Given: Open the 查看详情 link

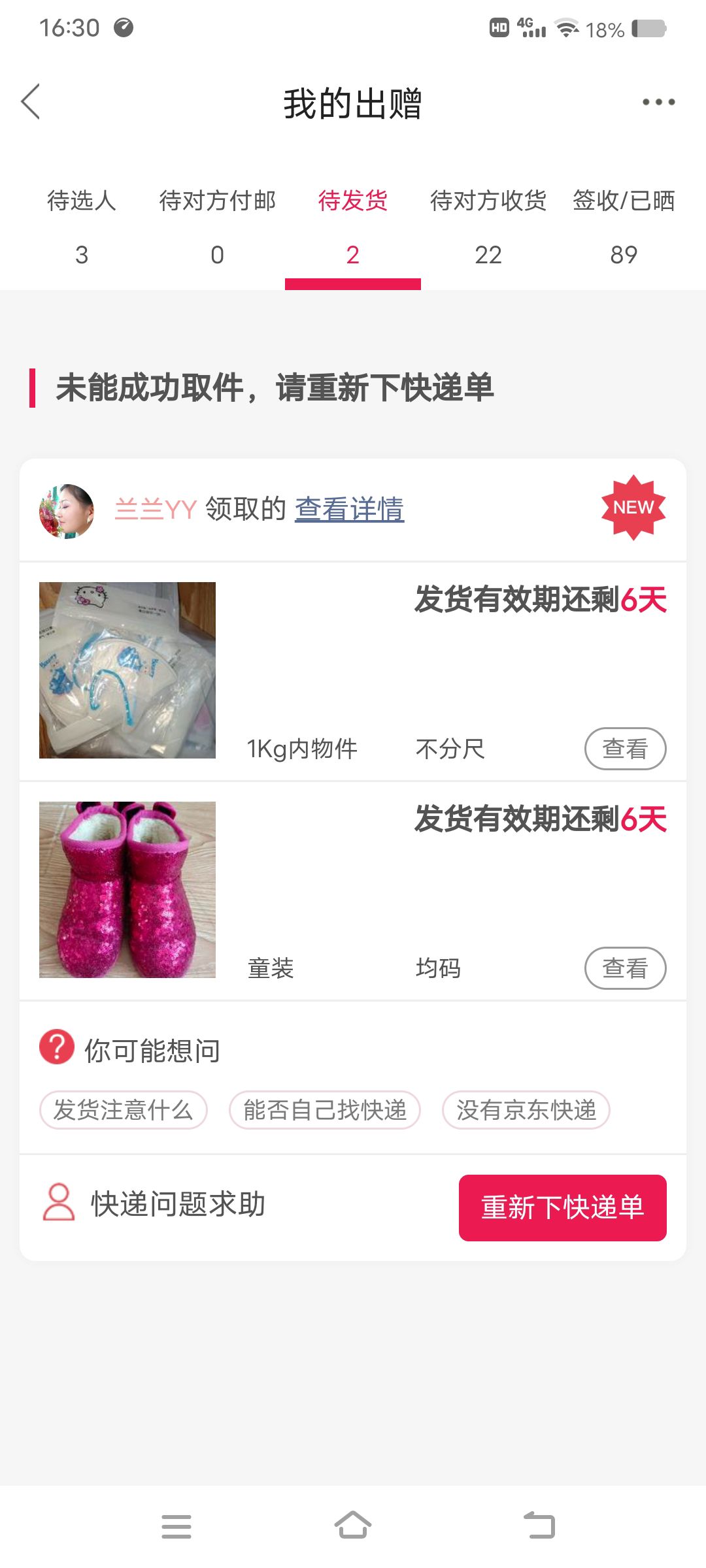Looking at the screenshot, I should point(350,509).
